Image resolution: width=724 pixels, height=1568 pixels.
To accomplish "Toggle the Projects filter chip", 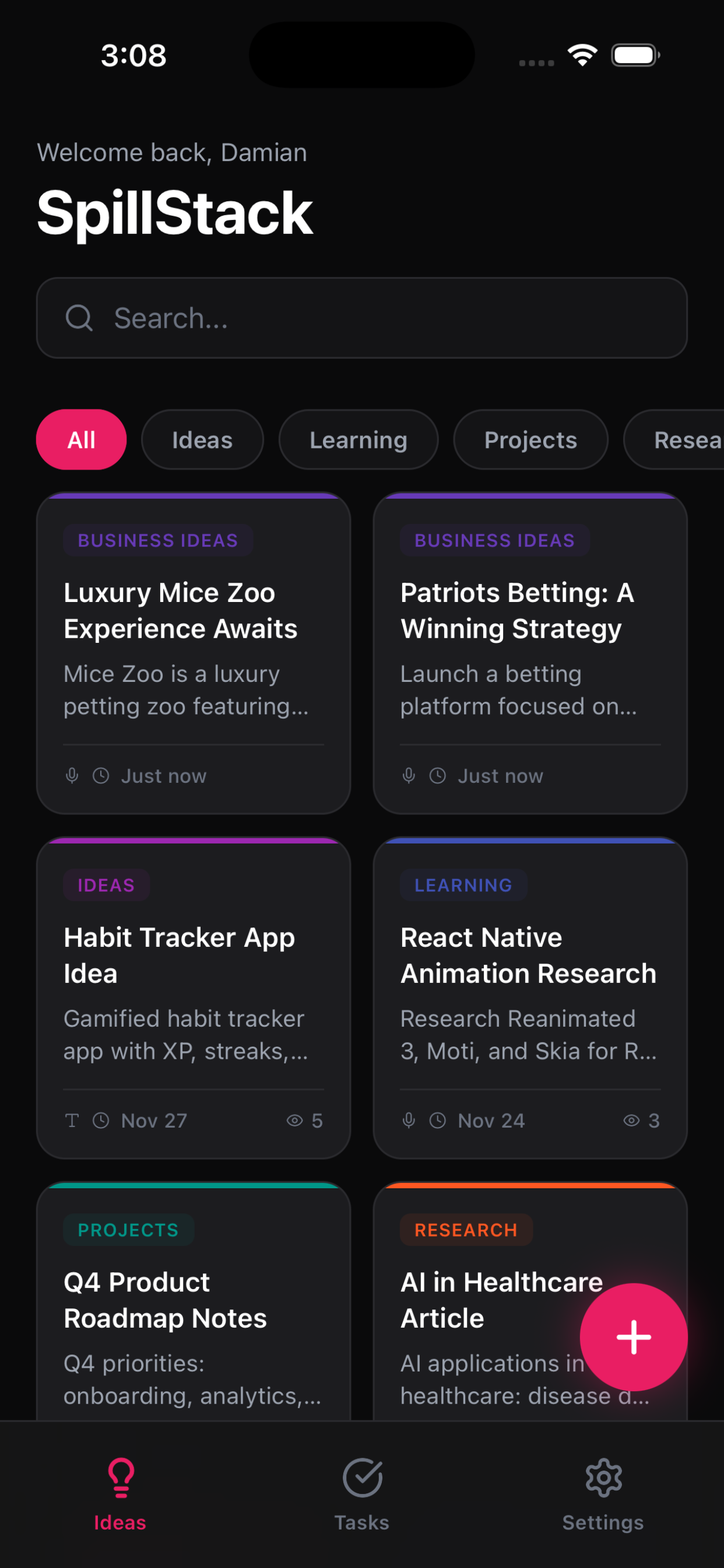I will [530, 439].
